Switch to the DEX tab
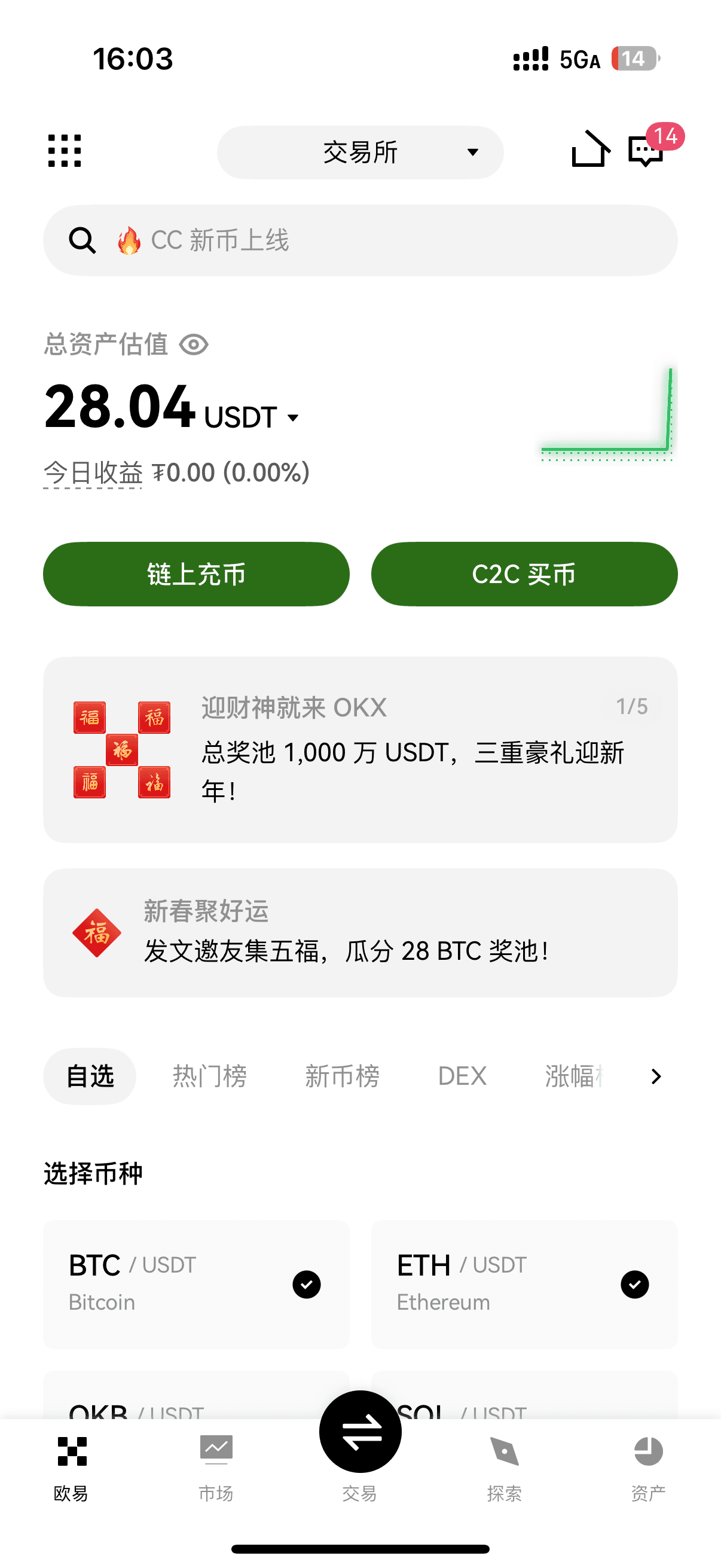 pyautogui.click(x=462, y=1076)
